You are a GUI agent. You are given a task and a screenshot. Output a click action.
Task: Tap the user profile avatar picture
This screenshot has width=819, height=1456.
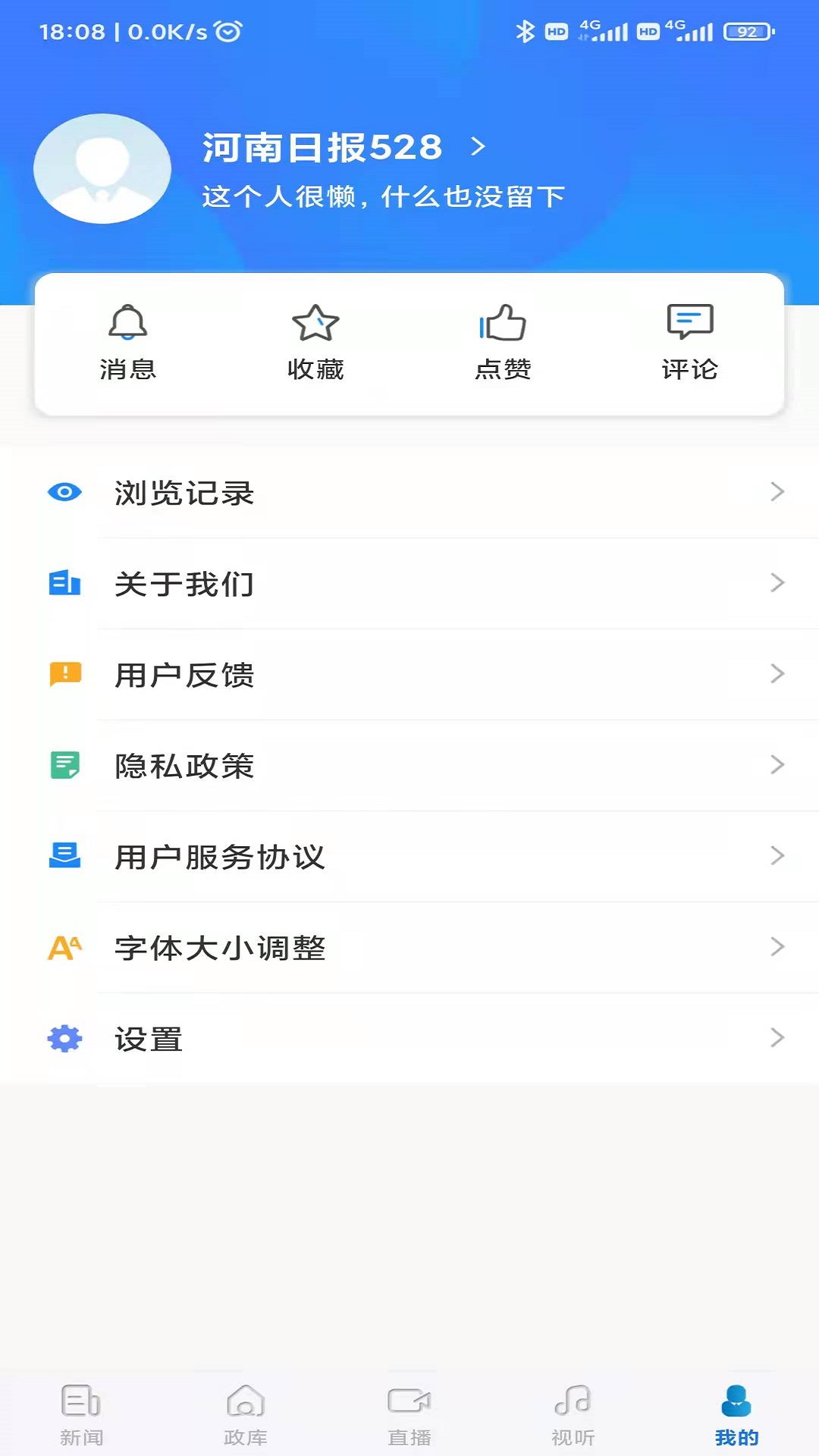(102, 168)
